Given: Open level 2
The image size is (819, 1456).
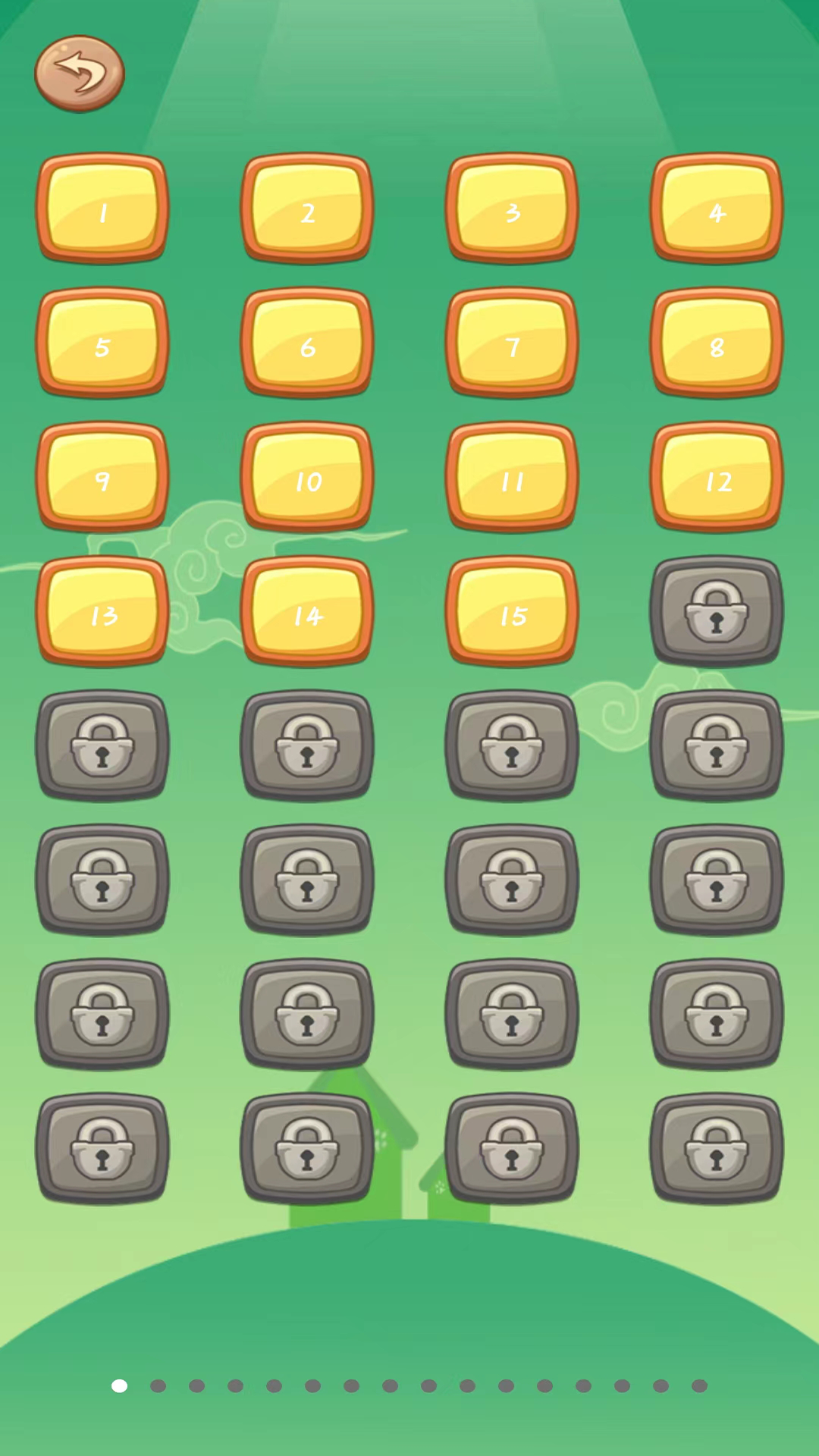Looking at the screenshot, I should click(x=307, y=209).
